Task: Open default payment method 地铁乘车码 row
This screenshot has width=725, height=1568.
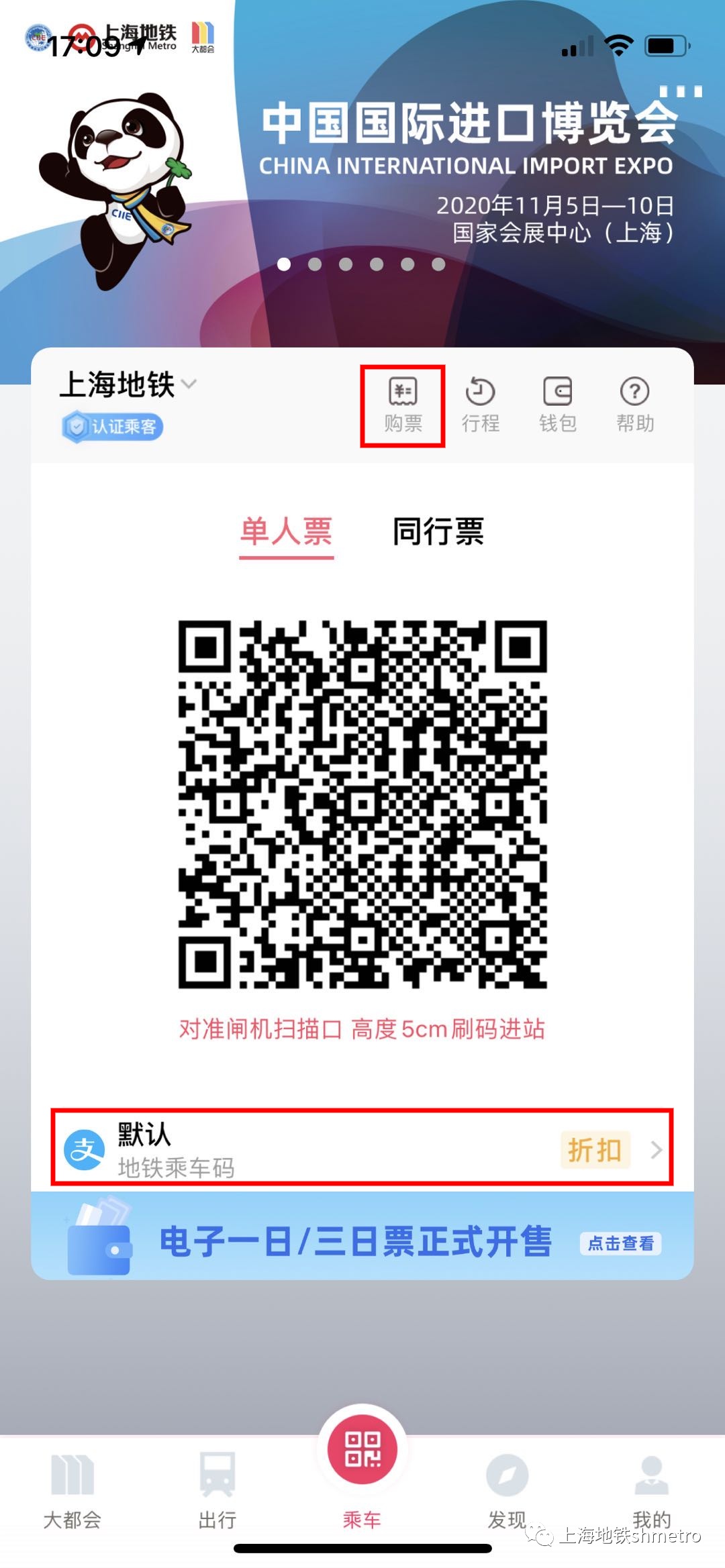Action: [x=362, y=1149]
